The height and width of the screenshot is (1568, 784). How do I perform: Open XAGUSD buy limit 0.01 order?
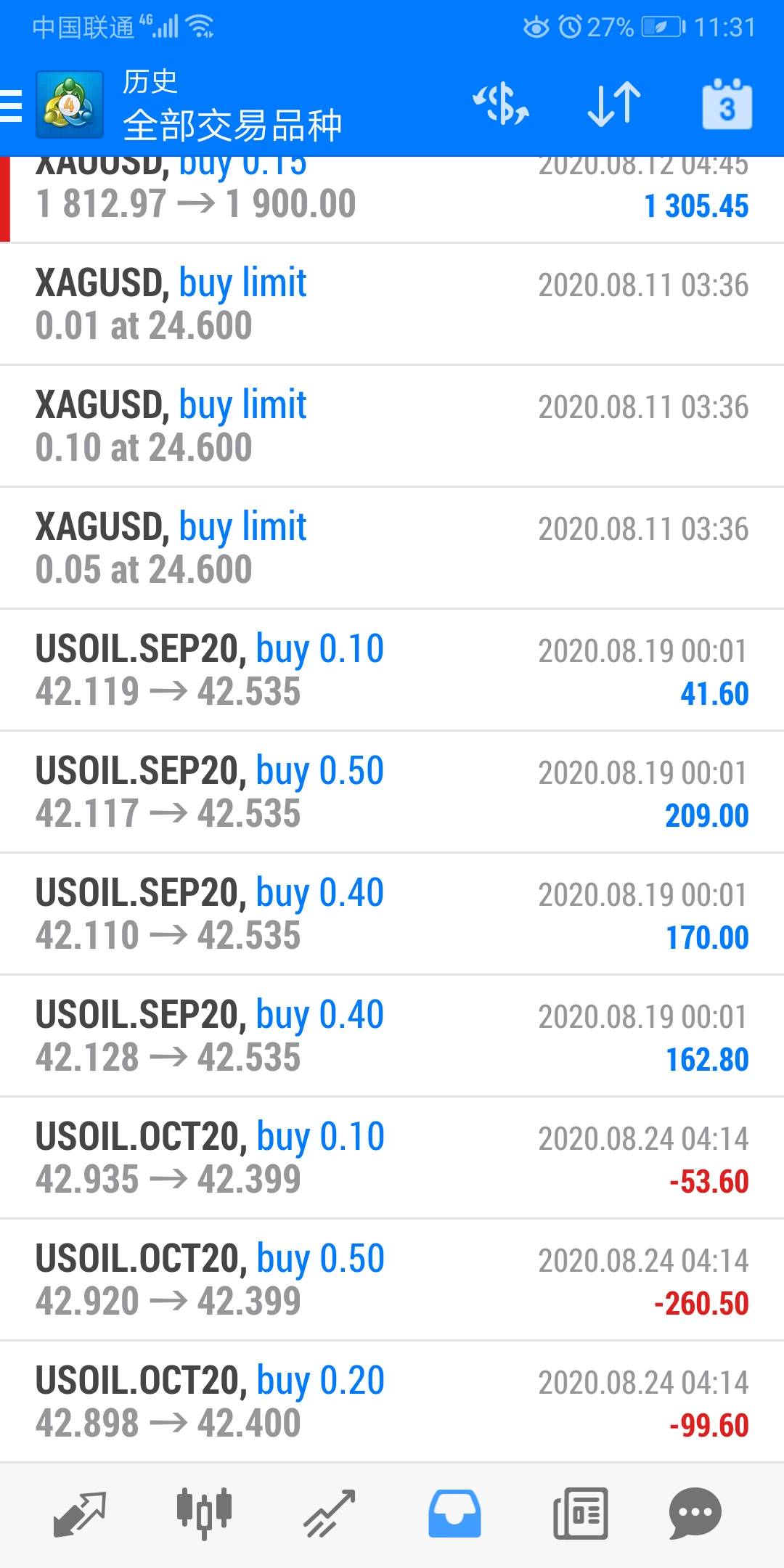click(x=392, y=304)
